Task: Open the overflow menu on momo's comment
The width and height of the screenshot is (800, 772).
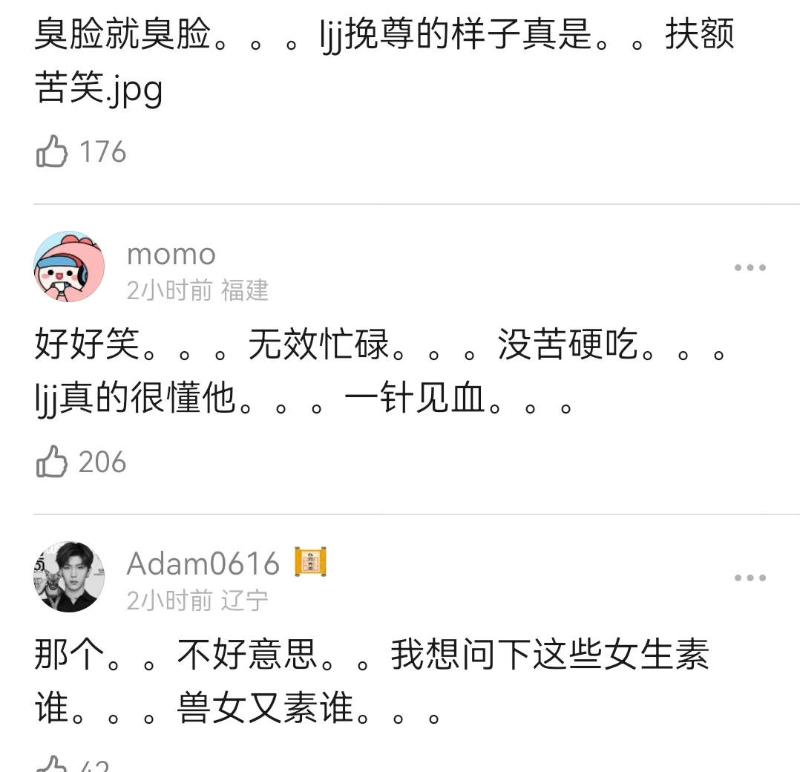Action: [749, 267]
